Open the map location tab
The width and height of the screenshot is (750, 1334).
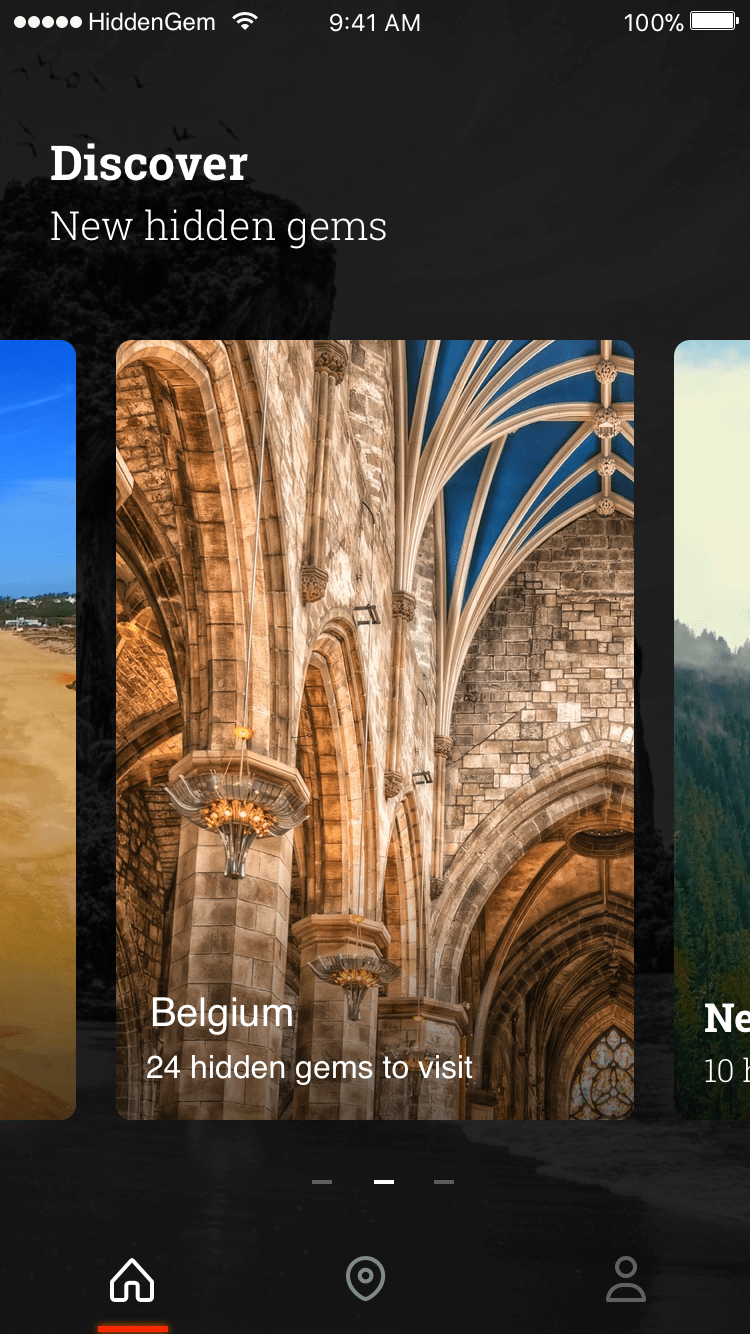coord(365,1279)
